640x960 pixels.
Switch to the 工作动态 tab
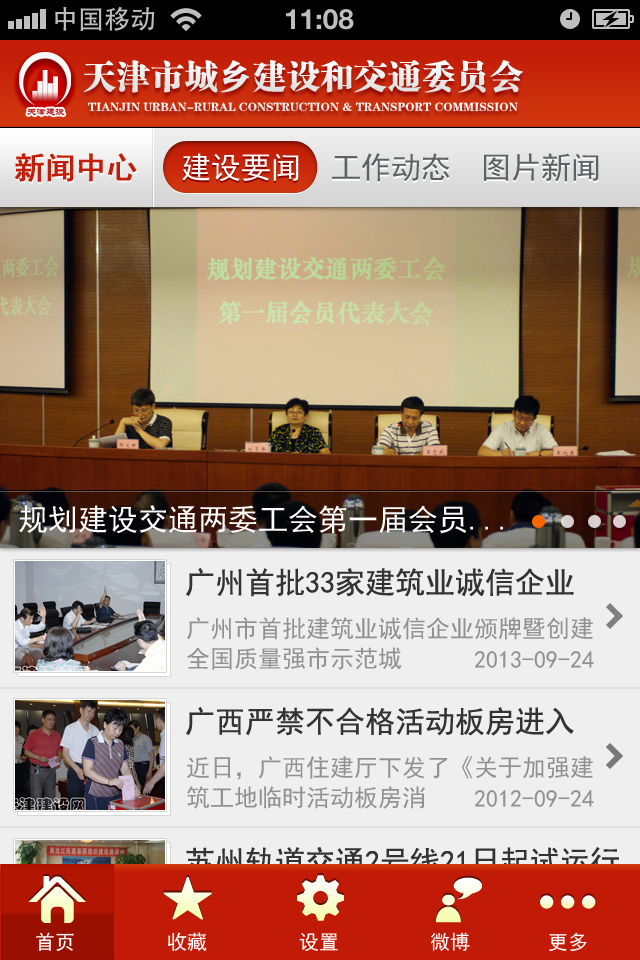tap(390, 168)
